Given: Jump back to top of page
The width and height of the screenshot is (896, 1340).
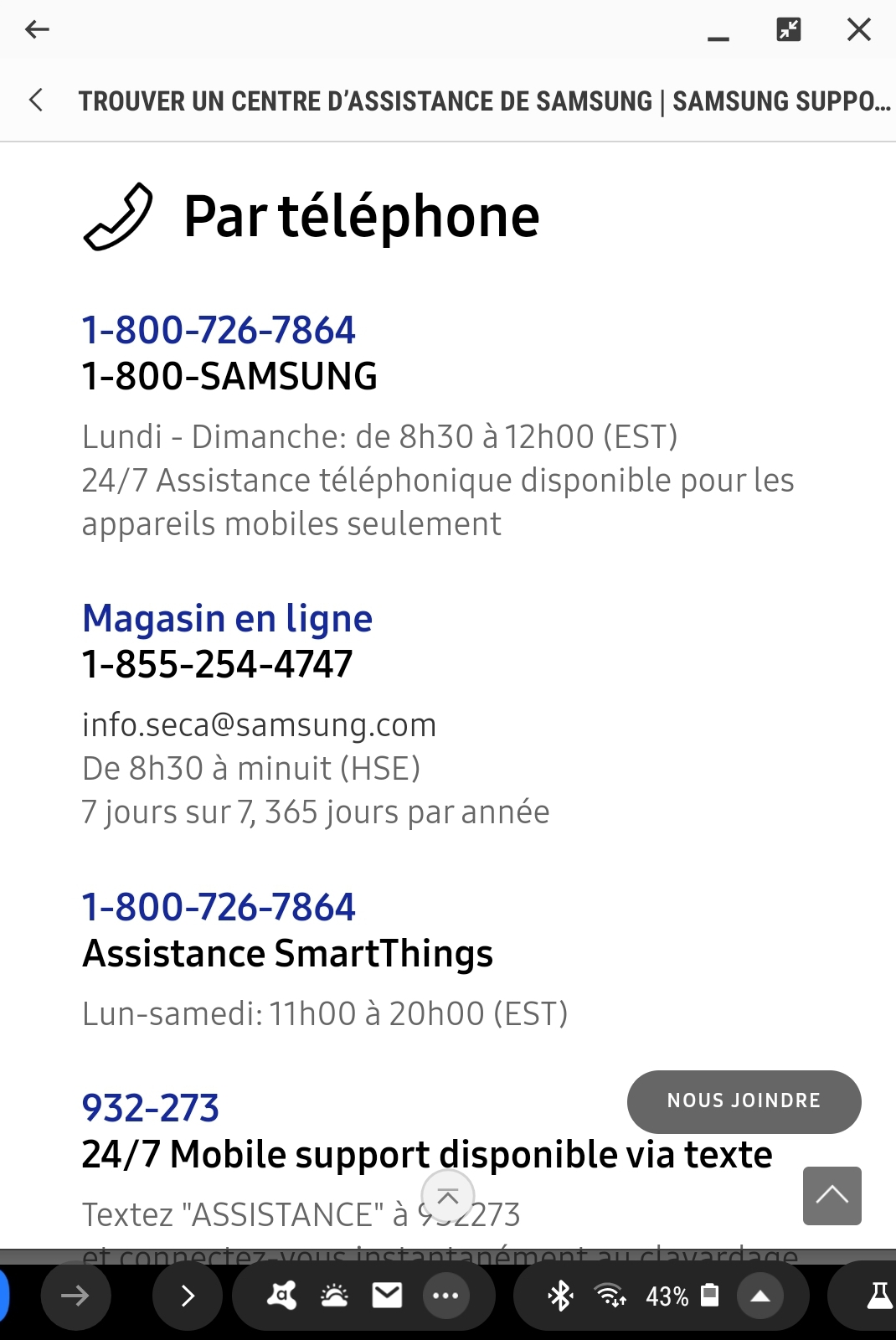Looking at the screenshot, I should click(x=832, y=1195).
